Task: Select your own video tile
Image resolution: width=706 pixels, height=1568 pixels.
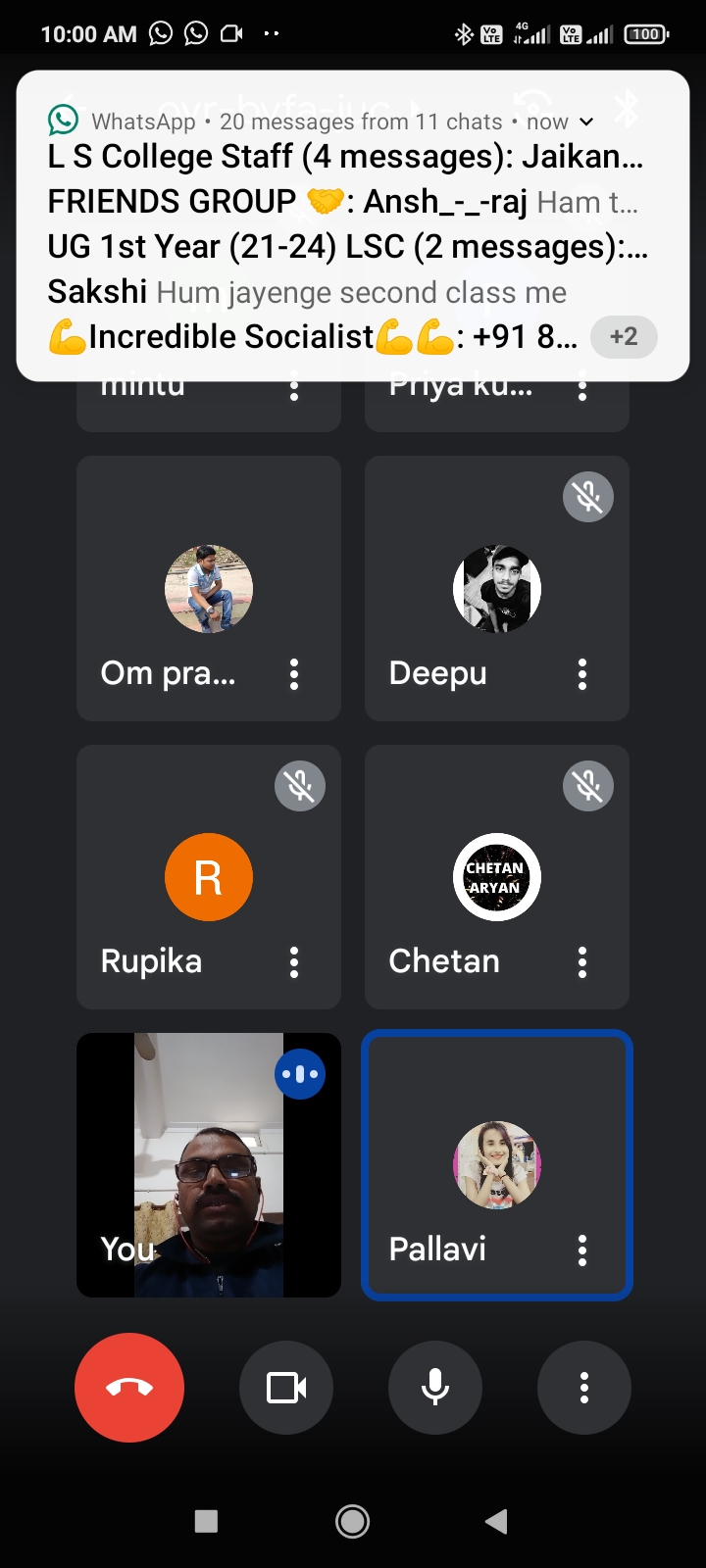Action: (x=209, y=1165)
